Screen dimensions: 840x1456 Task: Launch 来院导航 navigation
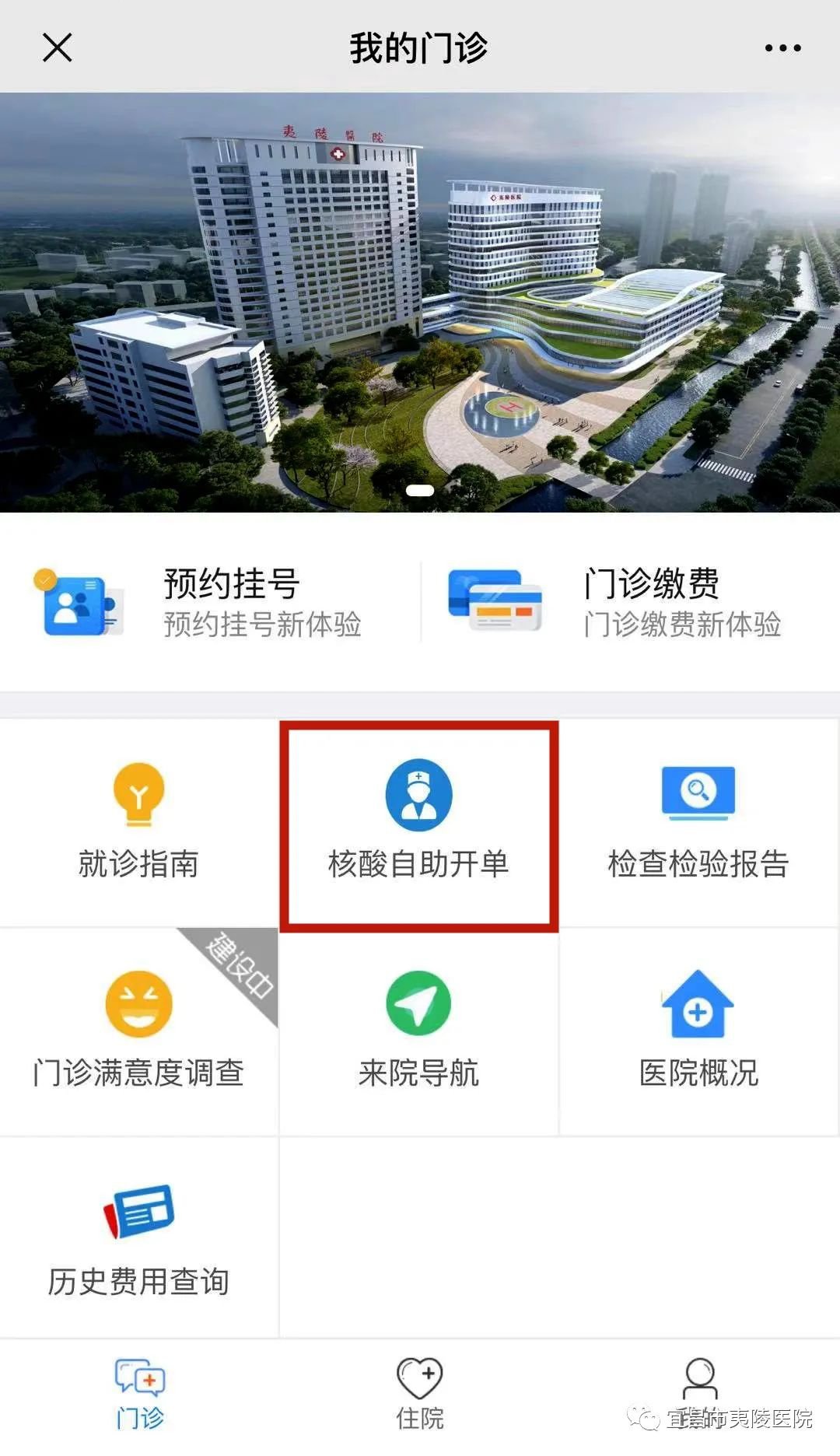(419, 1031)
